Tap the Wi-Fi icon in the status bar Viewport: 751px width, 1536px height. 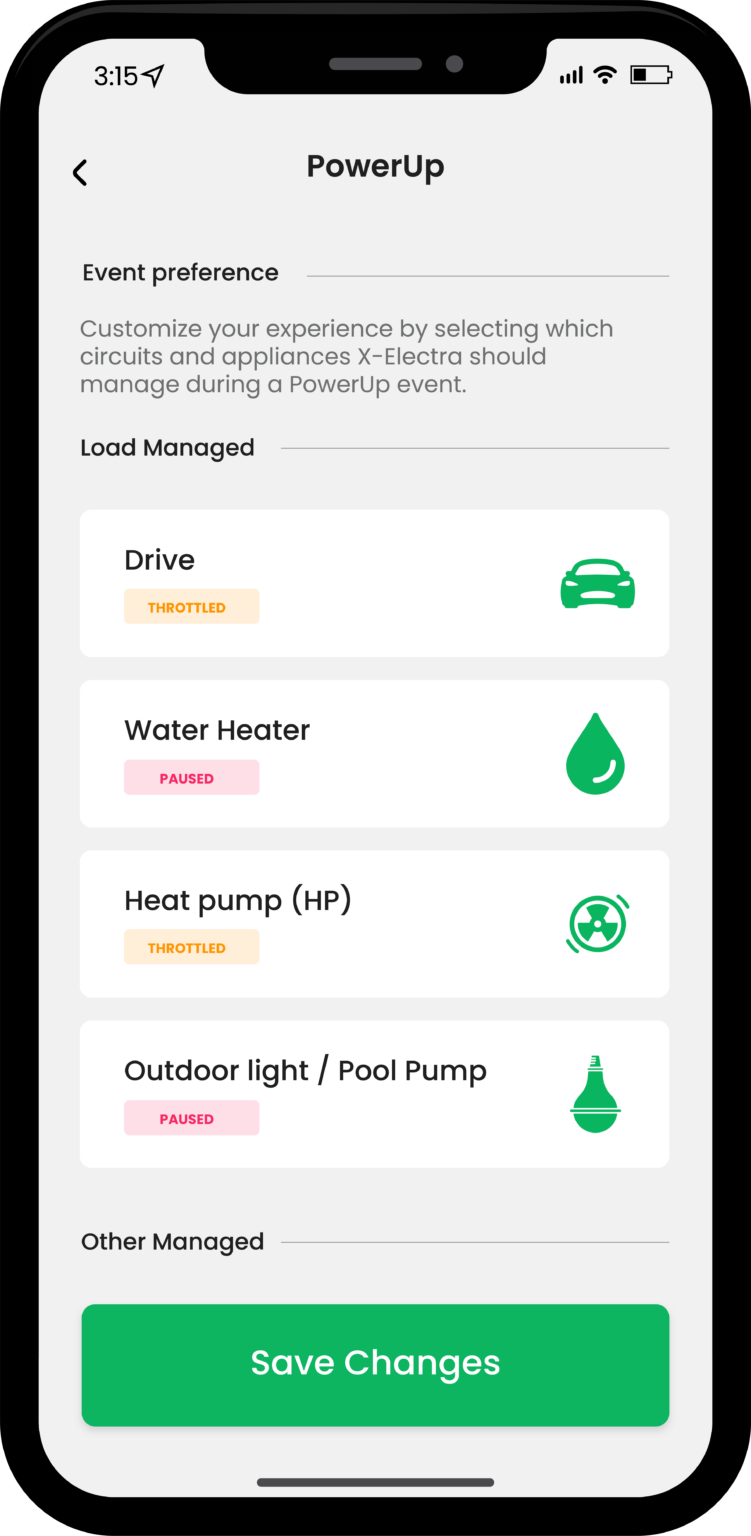605,74
